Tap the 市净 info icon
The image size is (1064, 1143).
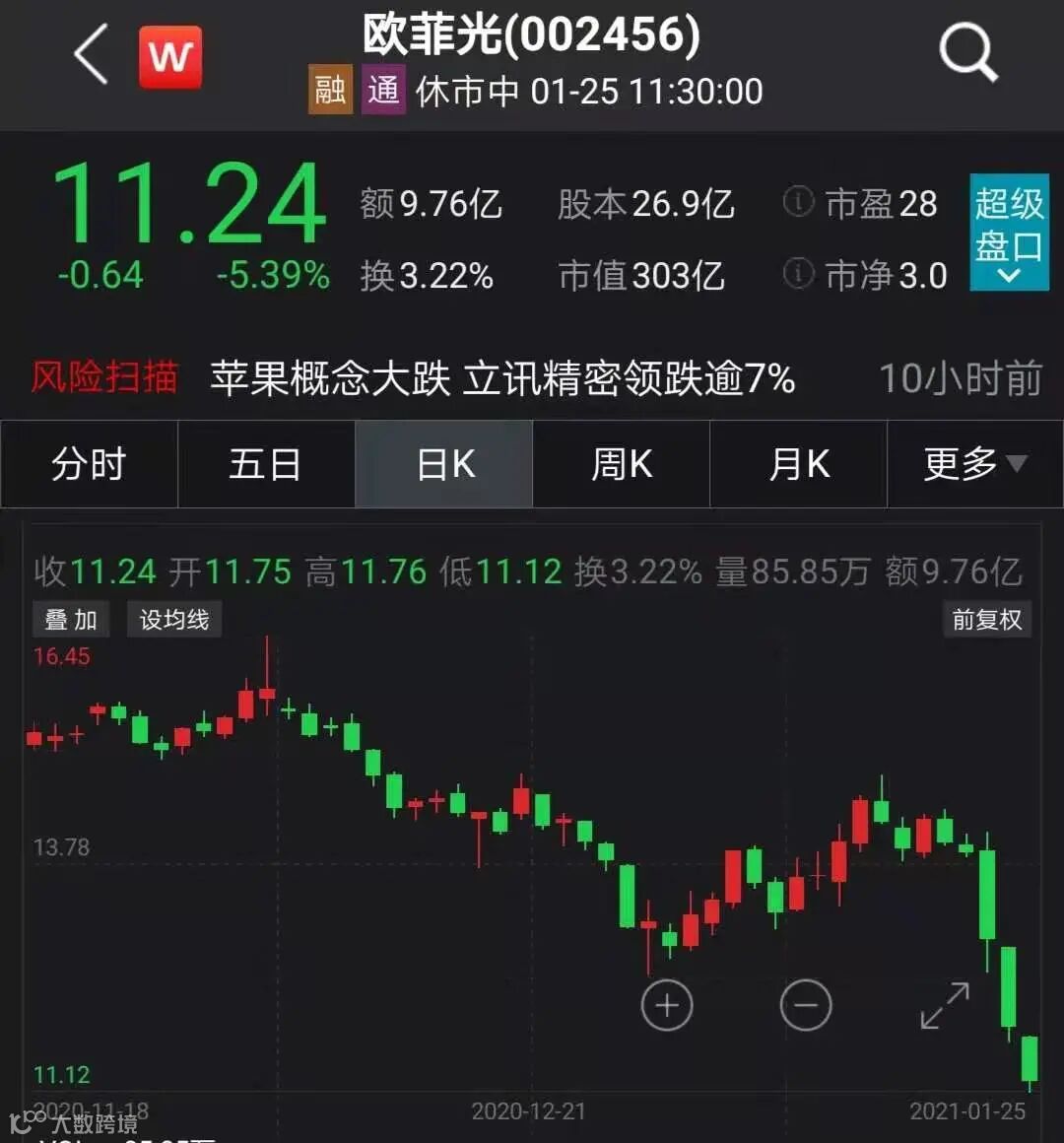[x=798, y=273]
